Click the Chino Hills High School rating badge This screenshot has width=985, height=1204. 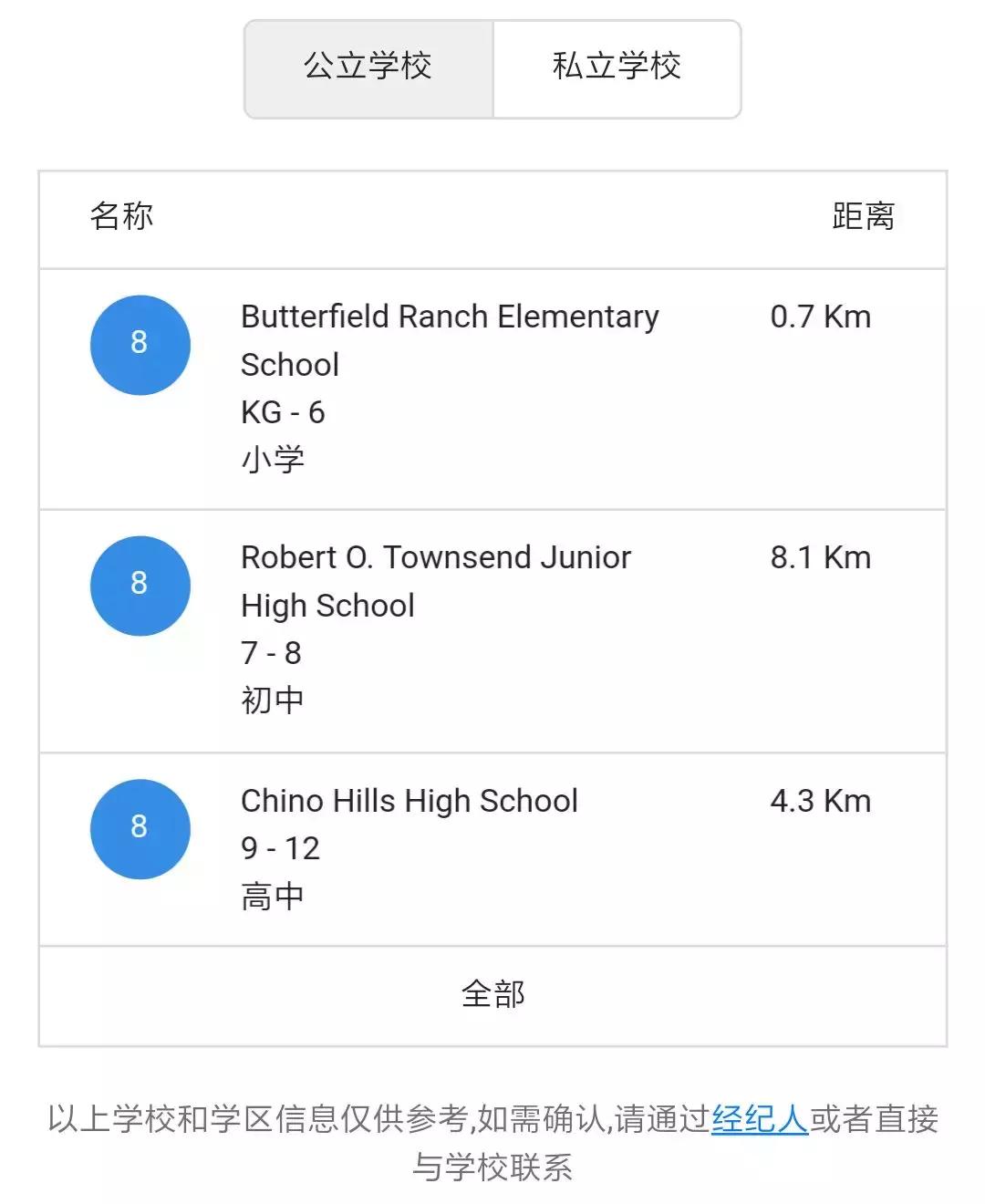(140, 828)
